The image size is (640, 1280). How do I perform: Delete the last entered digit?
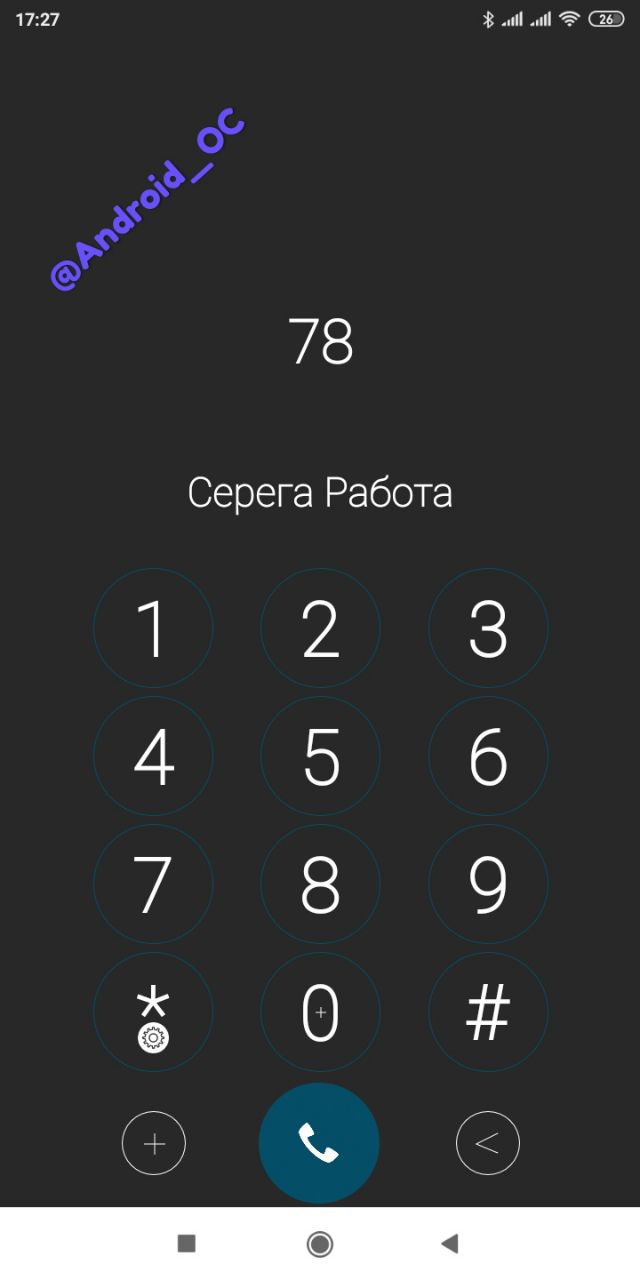pyautogui.click(x=487, y=1143)
